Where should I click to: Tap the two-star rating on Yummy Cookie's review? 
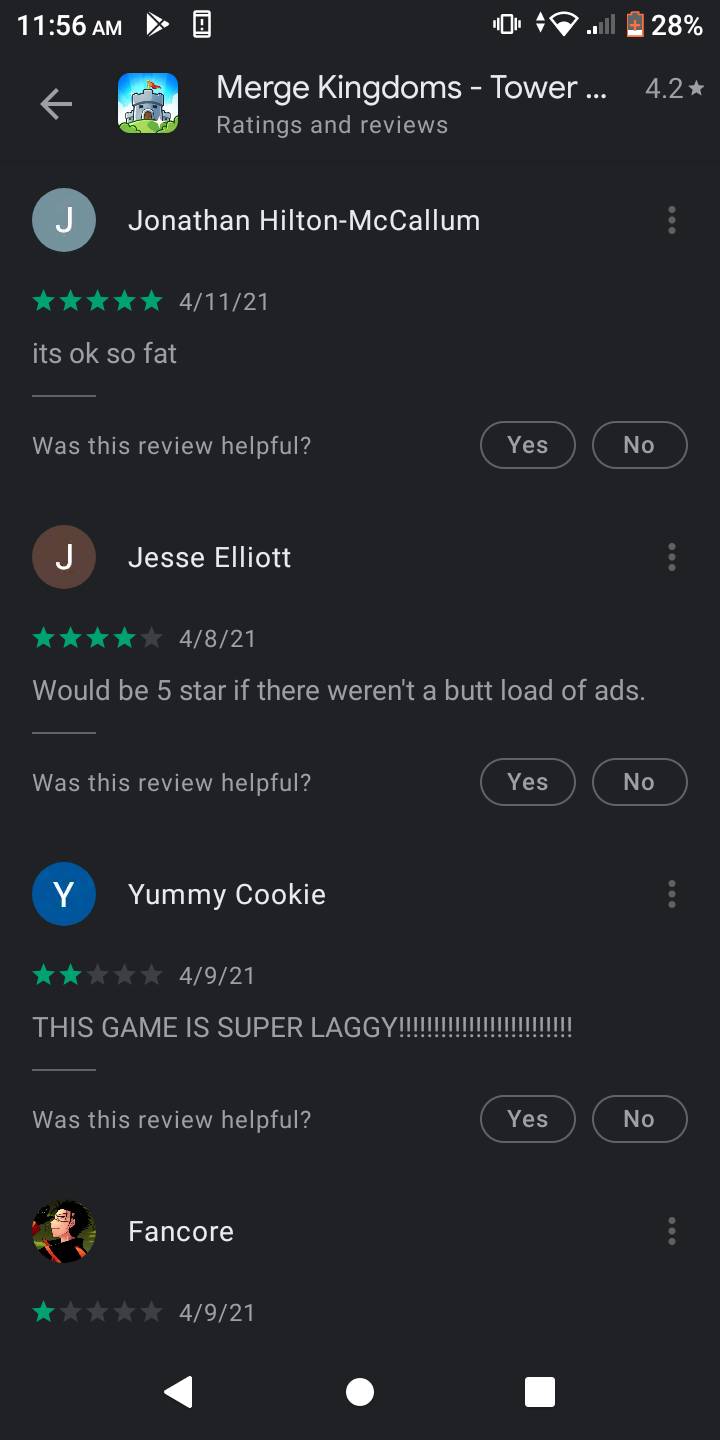tap(97, 975)
